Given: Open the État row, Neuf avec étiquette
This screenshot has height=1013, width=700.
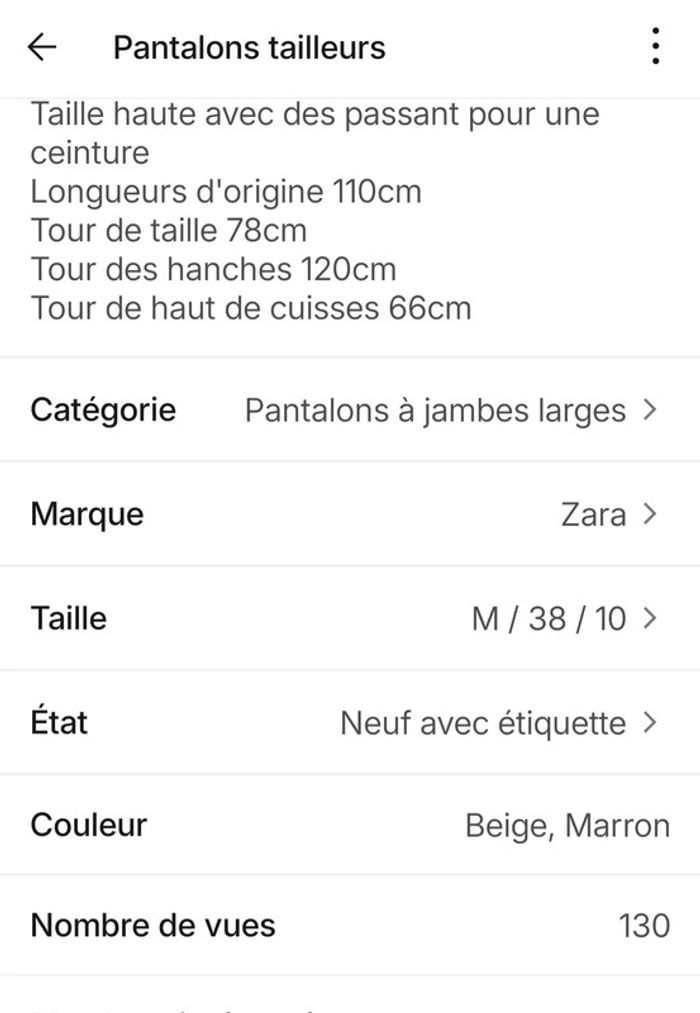Looking at the screenshot, I should point(350,722).
